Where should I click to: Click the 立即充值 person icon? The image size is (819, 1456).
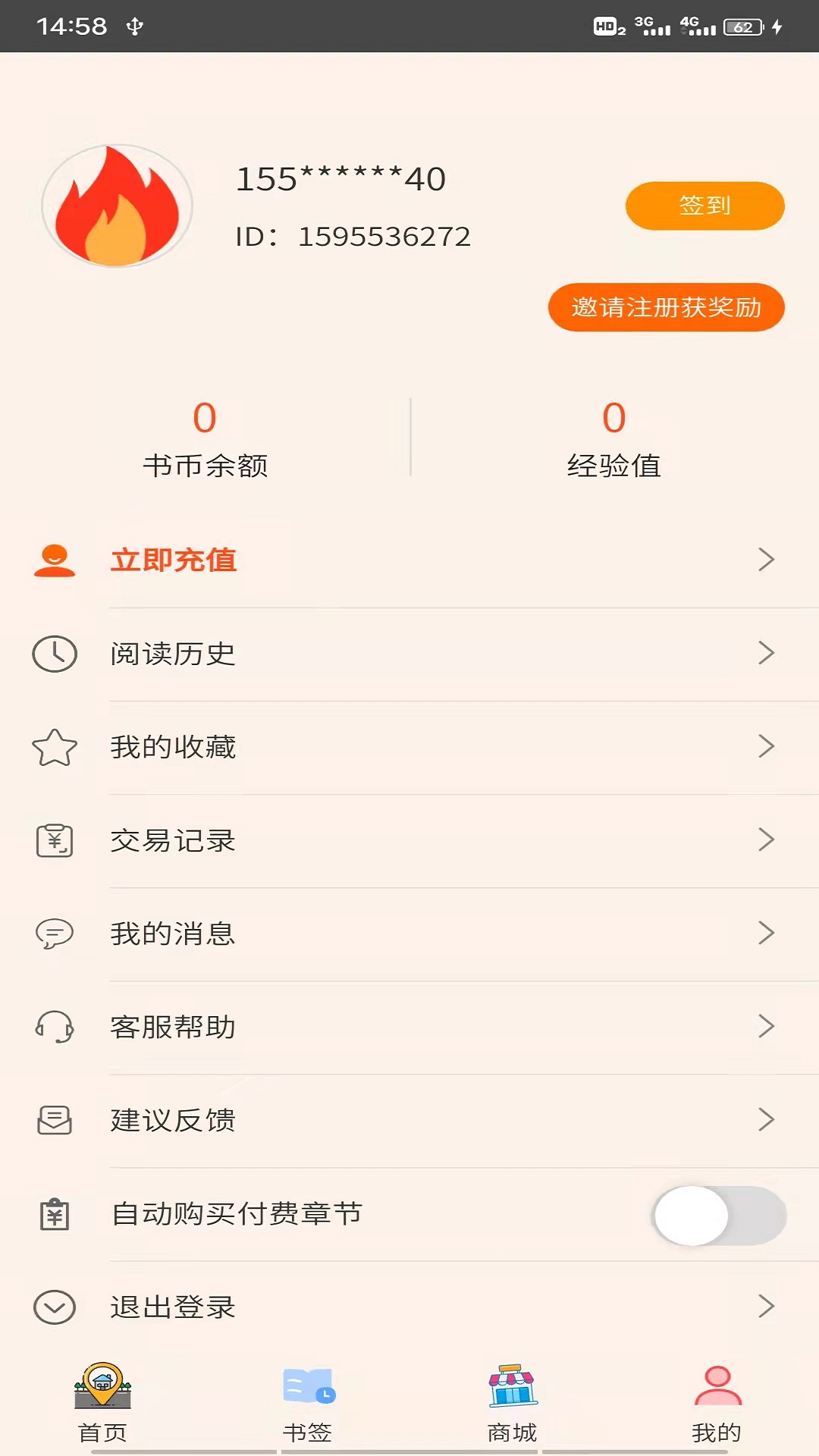click(x=54, y=560)
